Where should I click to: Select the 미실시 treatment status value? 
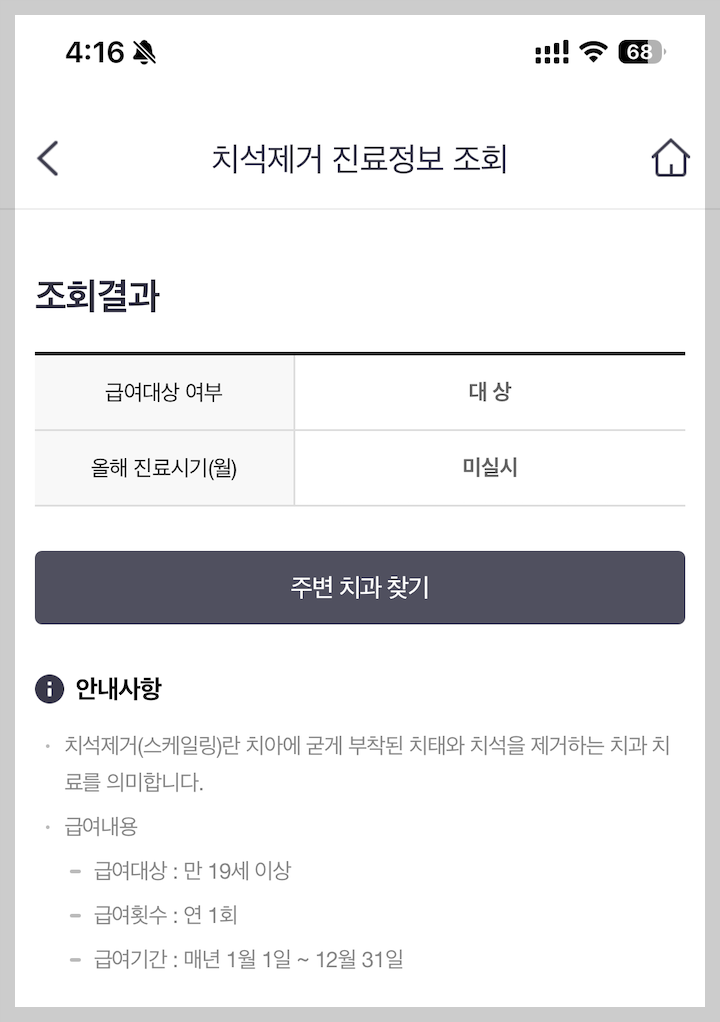pyautogui.click(x=491, y=468)
